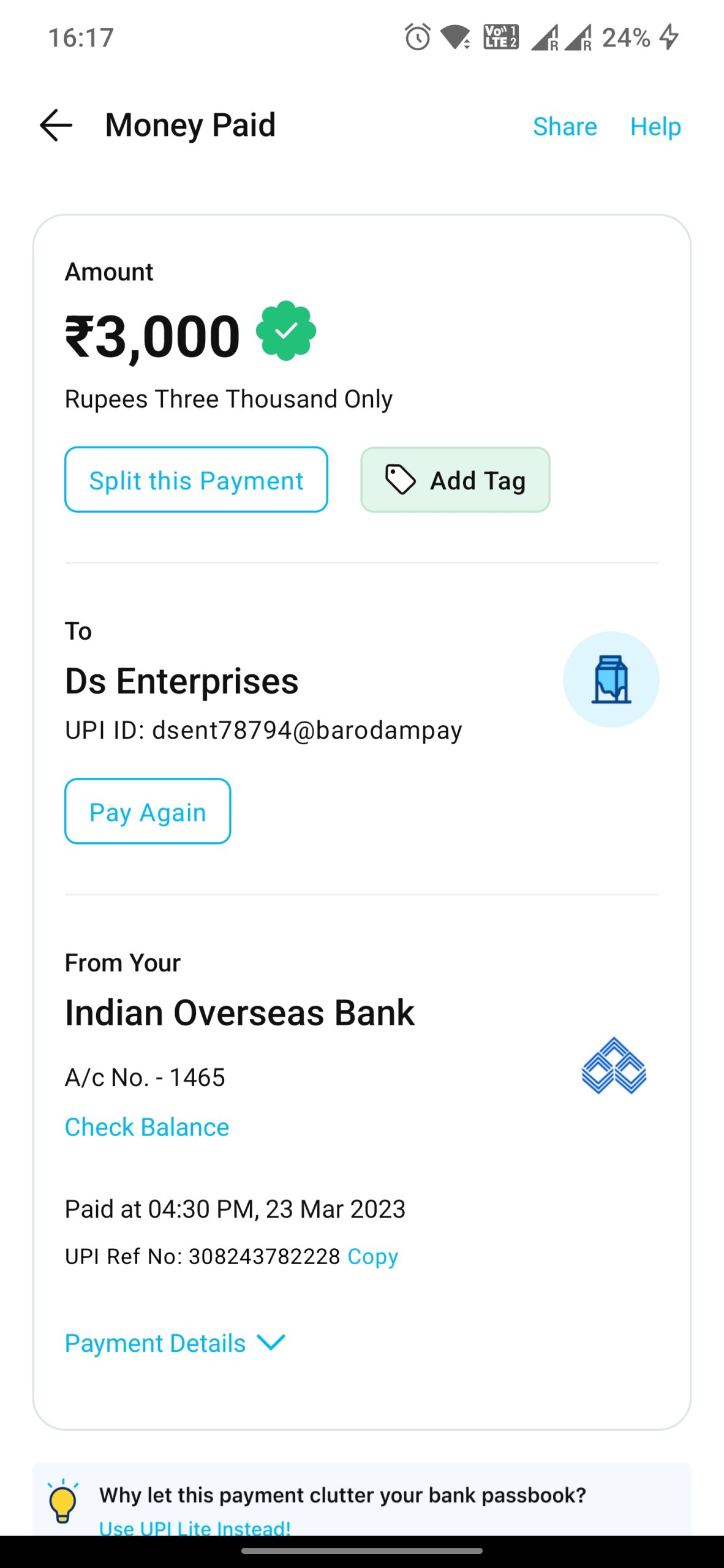Open Help for this payment
724x1568 pixels.
tap(655, 127)
